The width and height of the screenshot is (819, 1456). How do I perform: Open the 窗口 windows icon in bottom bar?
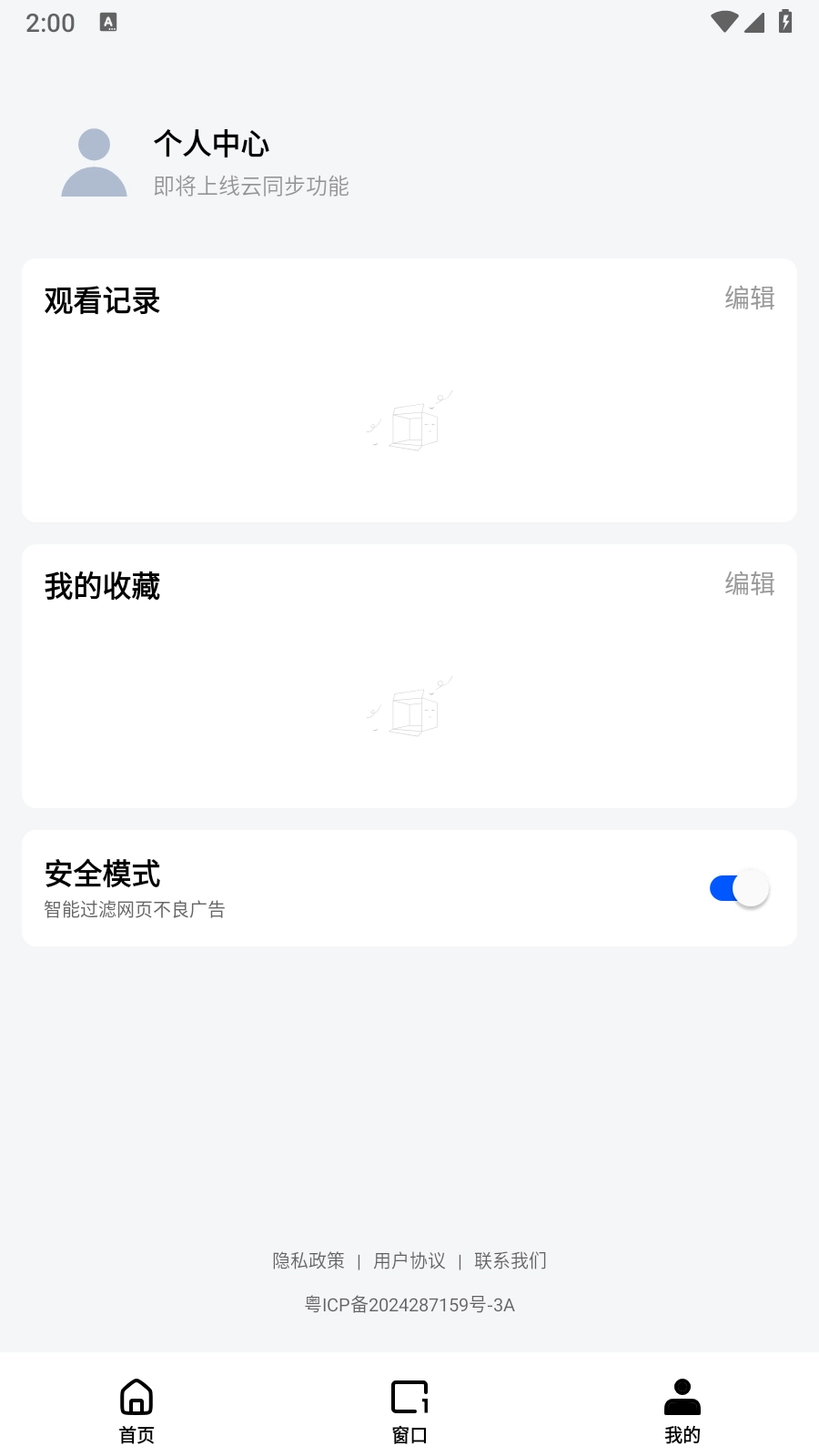tap(409, 1396)
